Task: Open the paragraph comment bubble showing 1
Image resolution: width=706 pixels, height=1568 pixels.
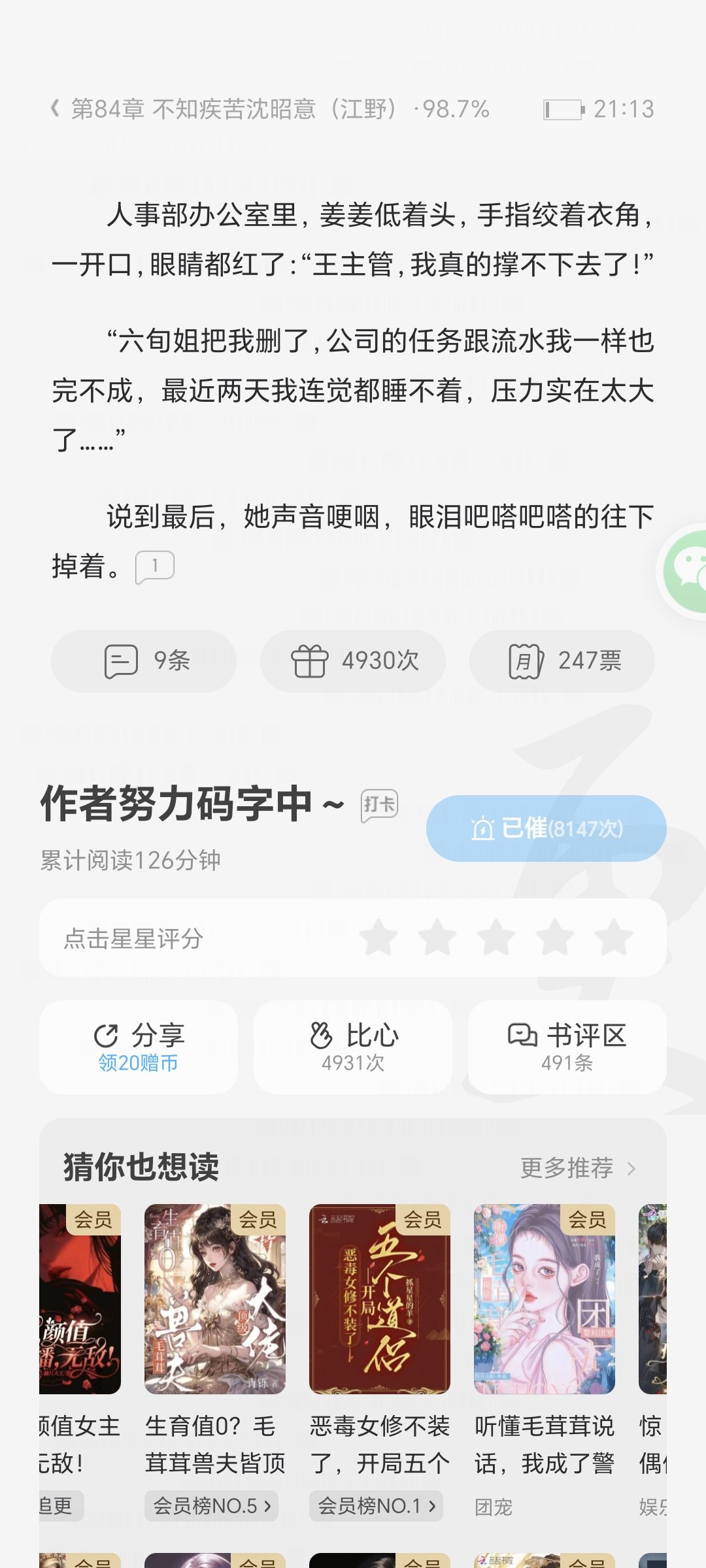Action: 155,566
